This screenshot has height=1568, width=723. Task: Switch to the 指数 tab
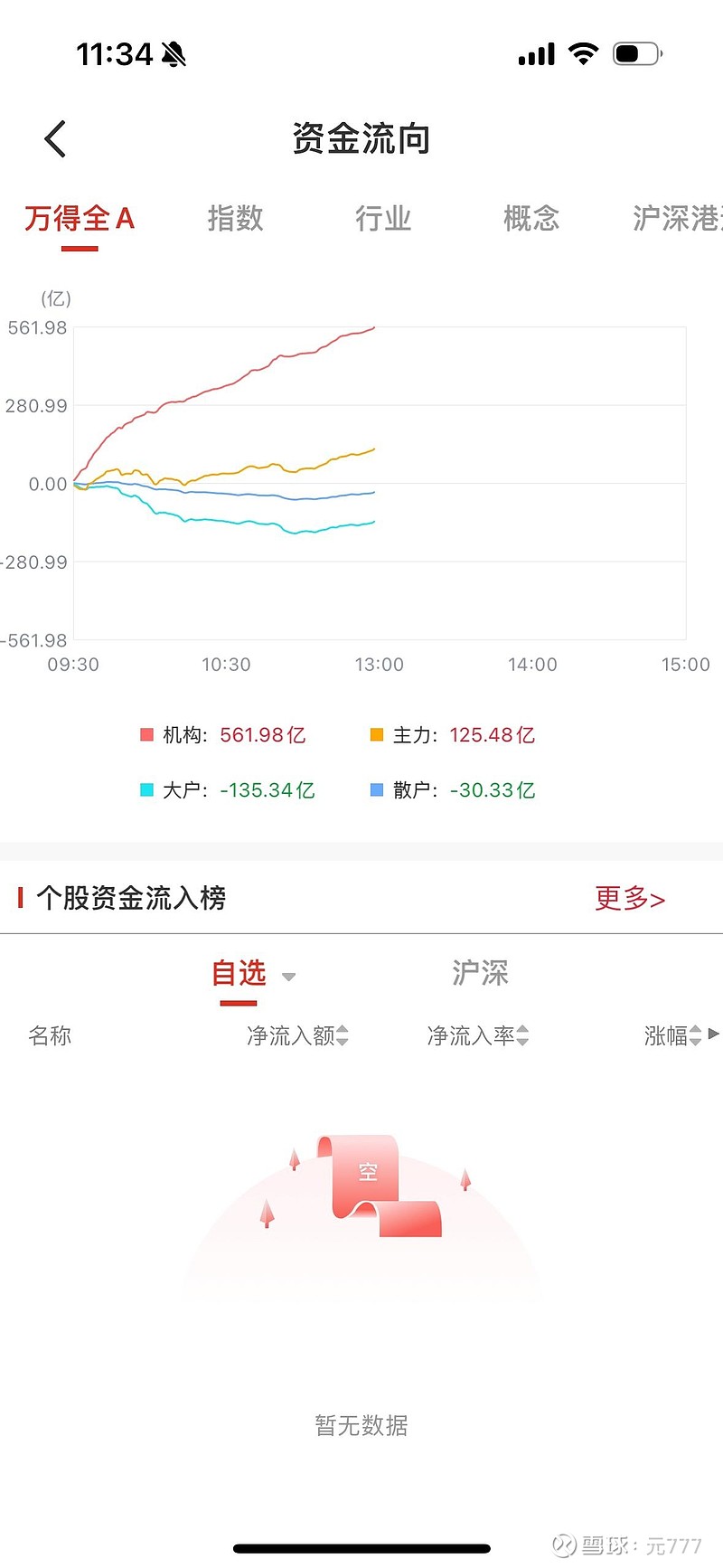coord(235,218)
